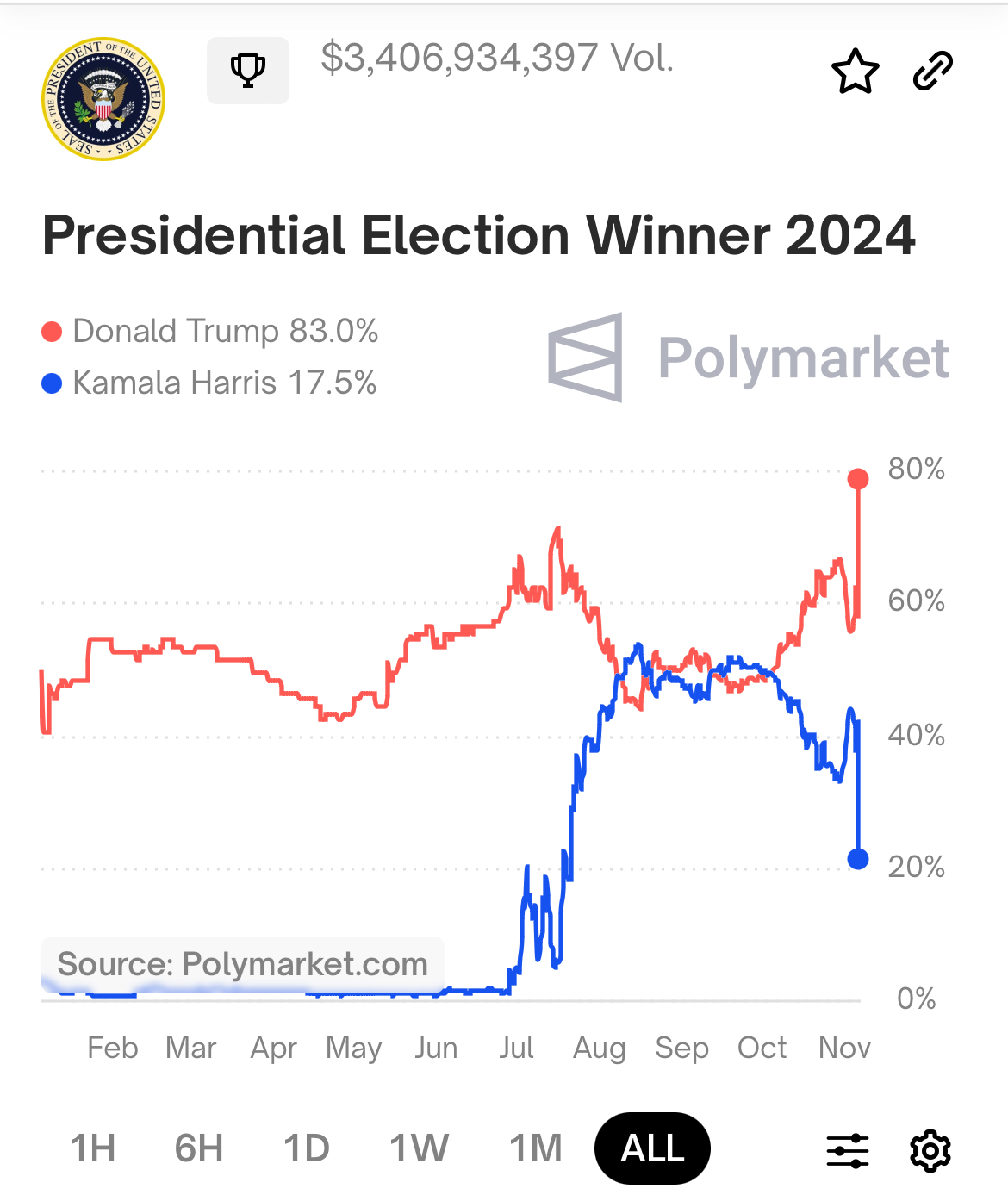Click the trophy leaderboard icon

tap(248, 70)
